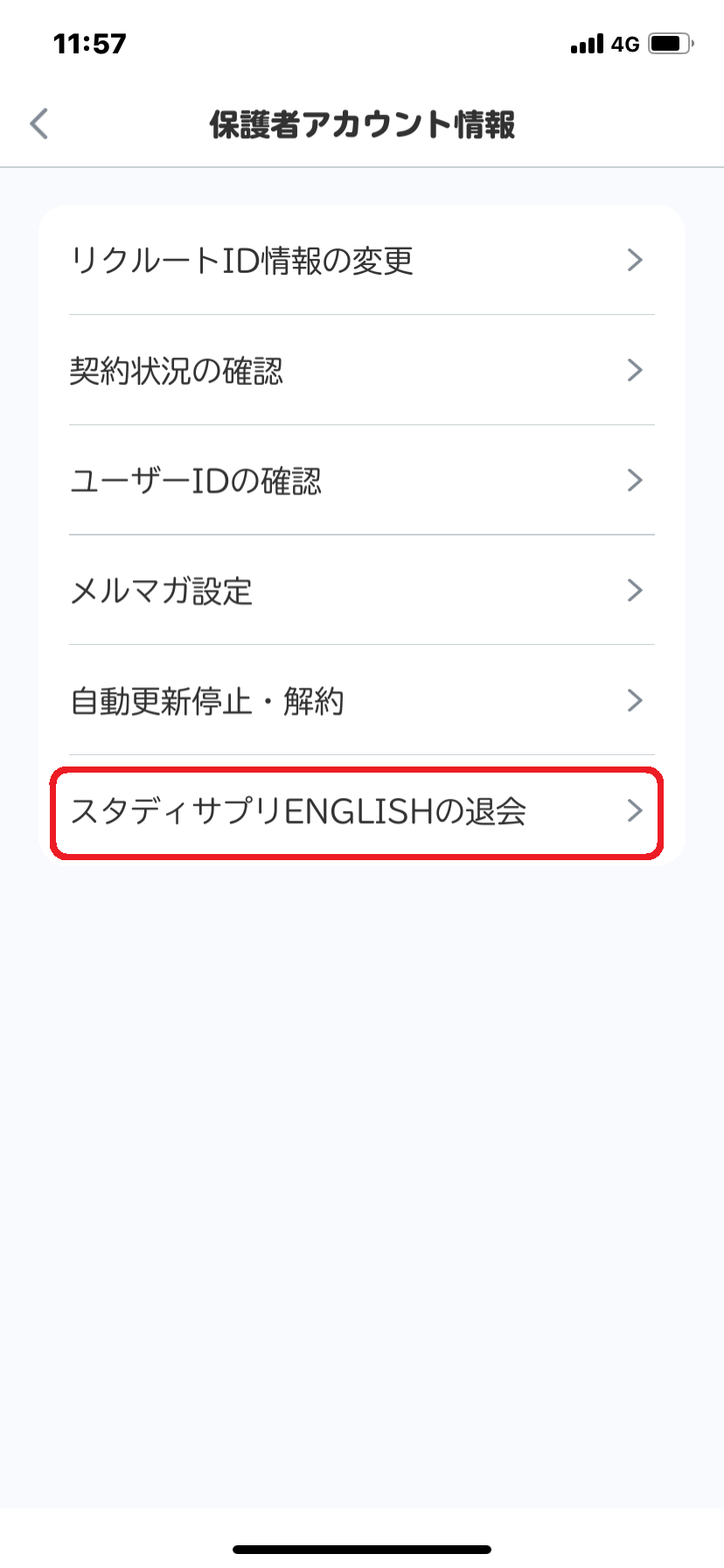Viewport: 724px width, 1568px height.
Task: Open ユーザーIDの確認 row
Action: click(x=361, y=480)
